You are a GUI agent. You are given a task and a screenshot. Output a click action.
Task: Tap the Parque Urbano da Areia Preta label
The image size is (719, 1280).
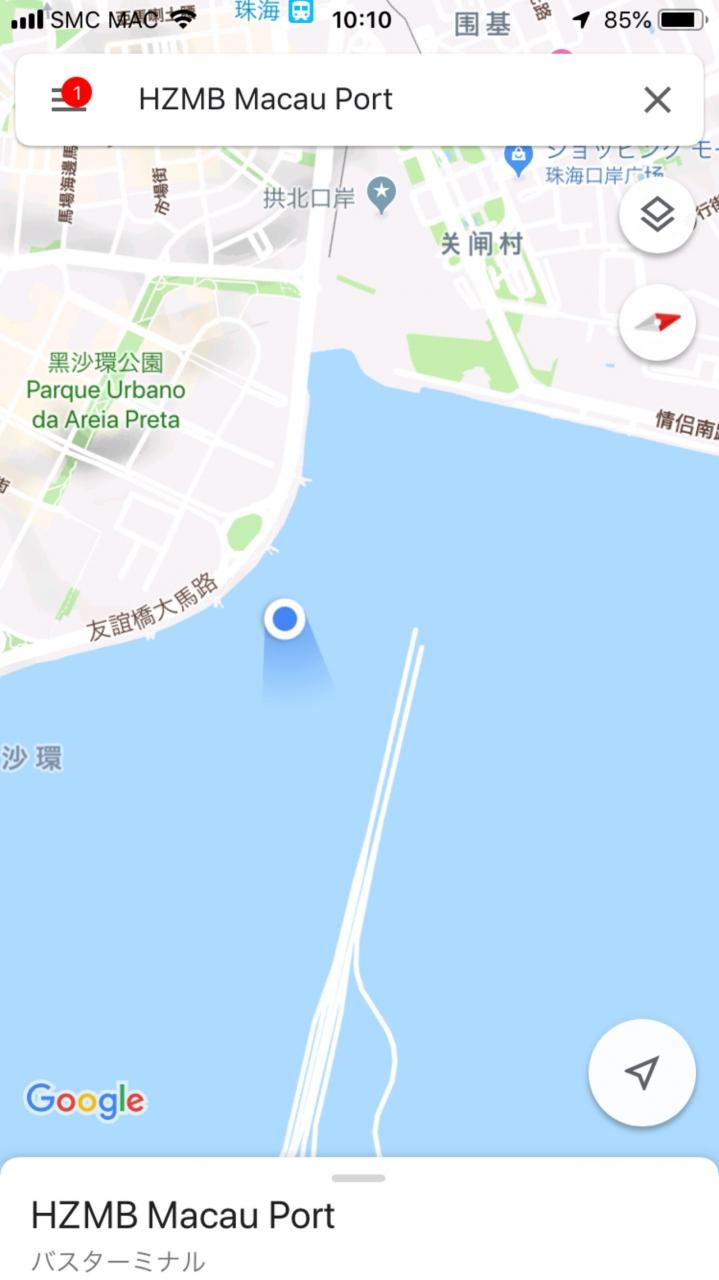[105, 391]
